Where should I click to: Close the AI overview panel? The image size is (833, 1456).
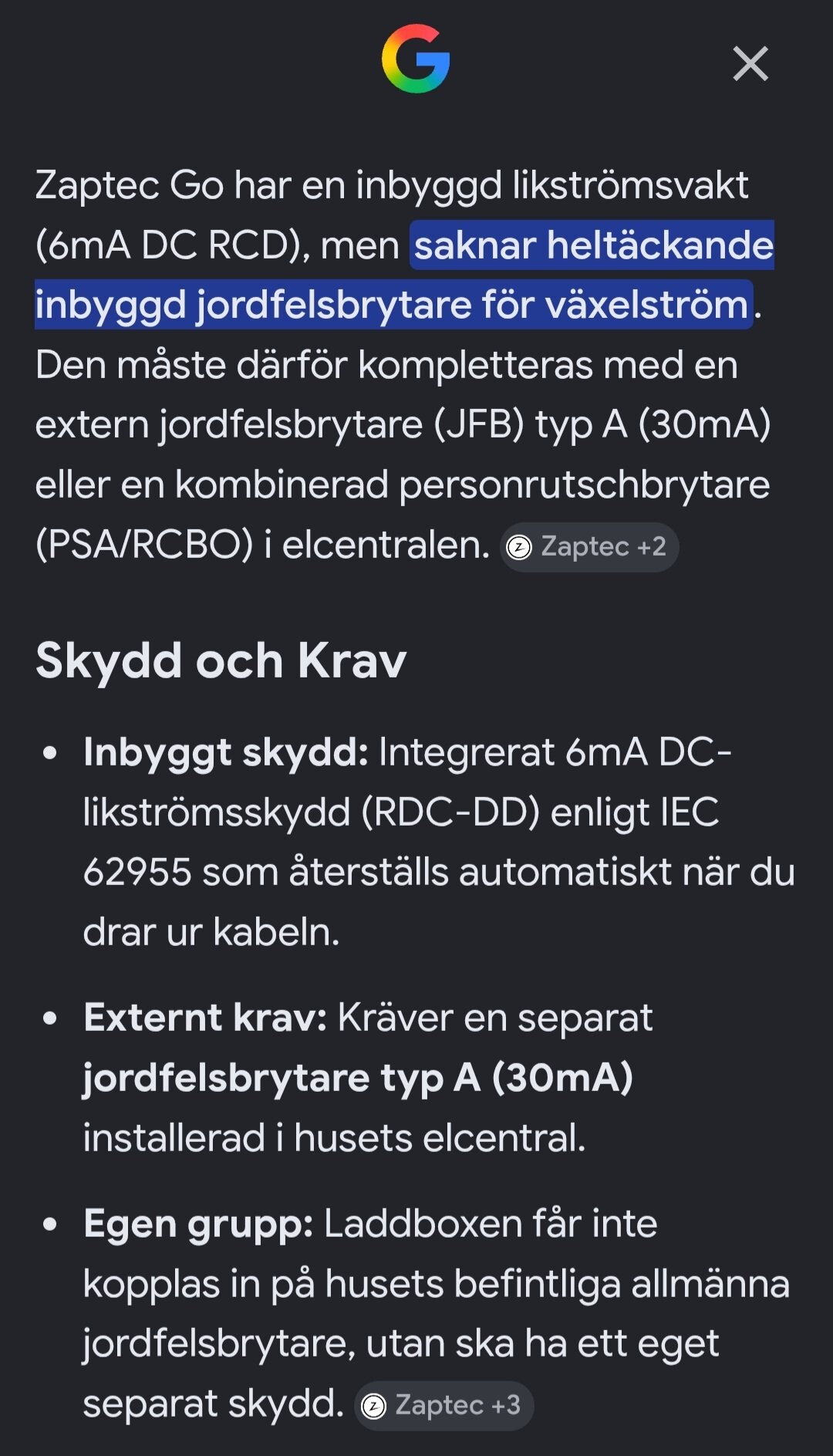click(x=750, y=63)
